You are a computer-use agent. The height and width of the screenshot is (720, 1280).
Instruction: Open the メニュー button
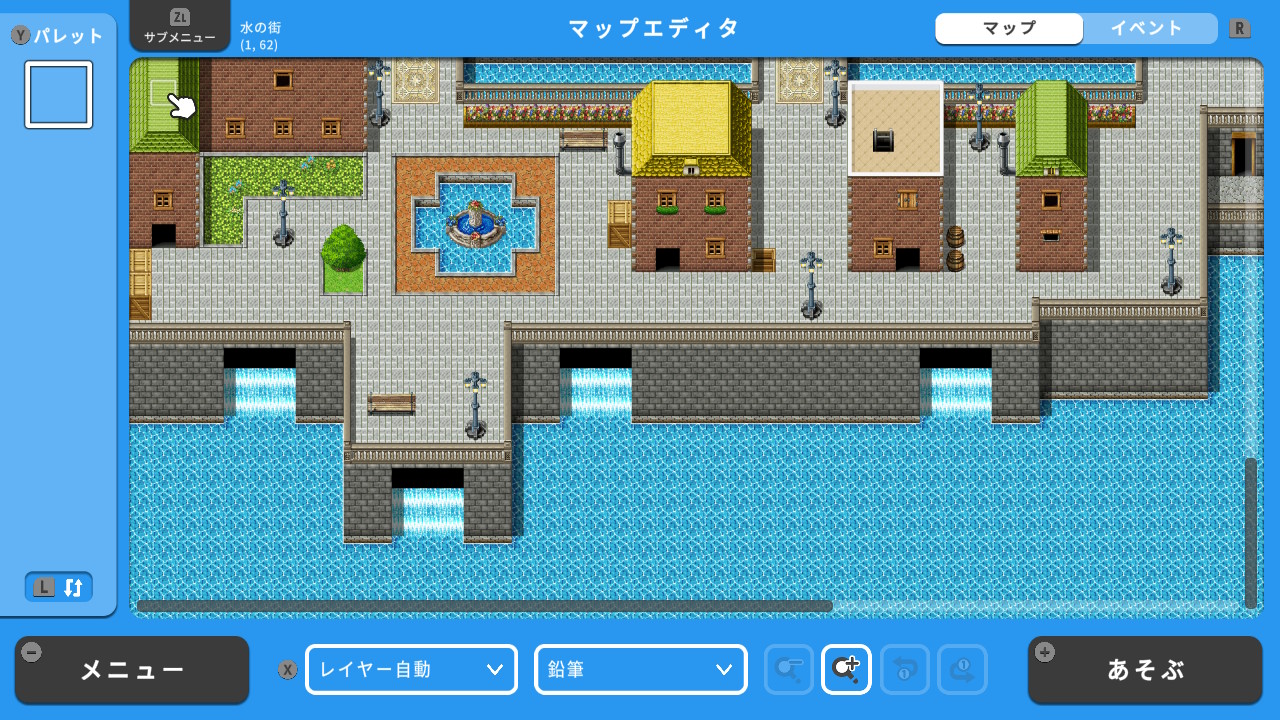tap(132, 670)
